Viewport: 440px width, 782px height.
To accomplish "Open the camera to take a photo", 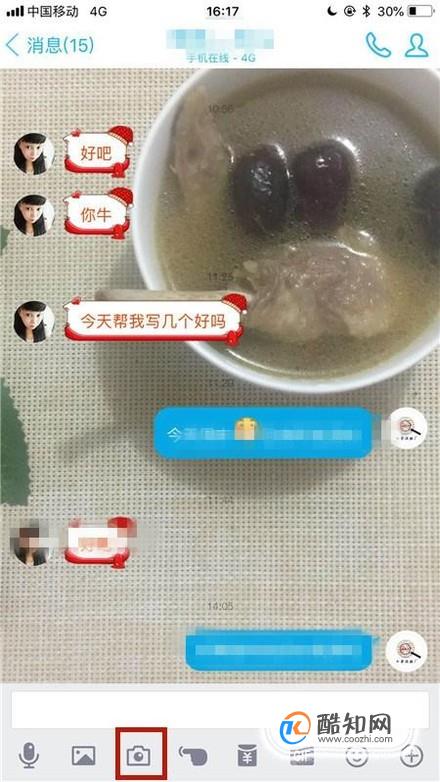I will point(138,757).
